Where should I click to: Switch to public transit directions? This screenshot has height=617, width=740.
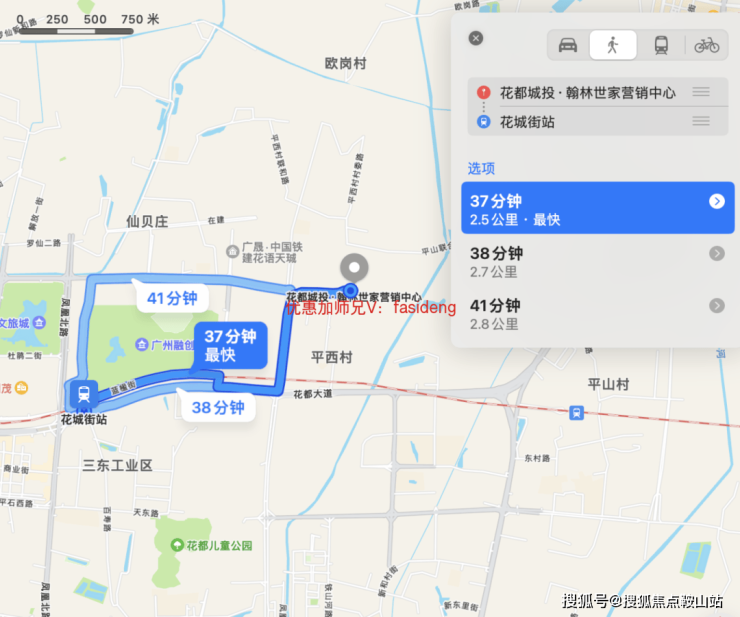(x=661, y=45)
